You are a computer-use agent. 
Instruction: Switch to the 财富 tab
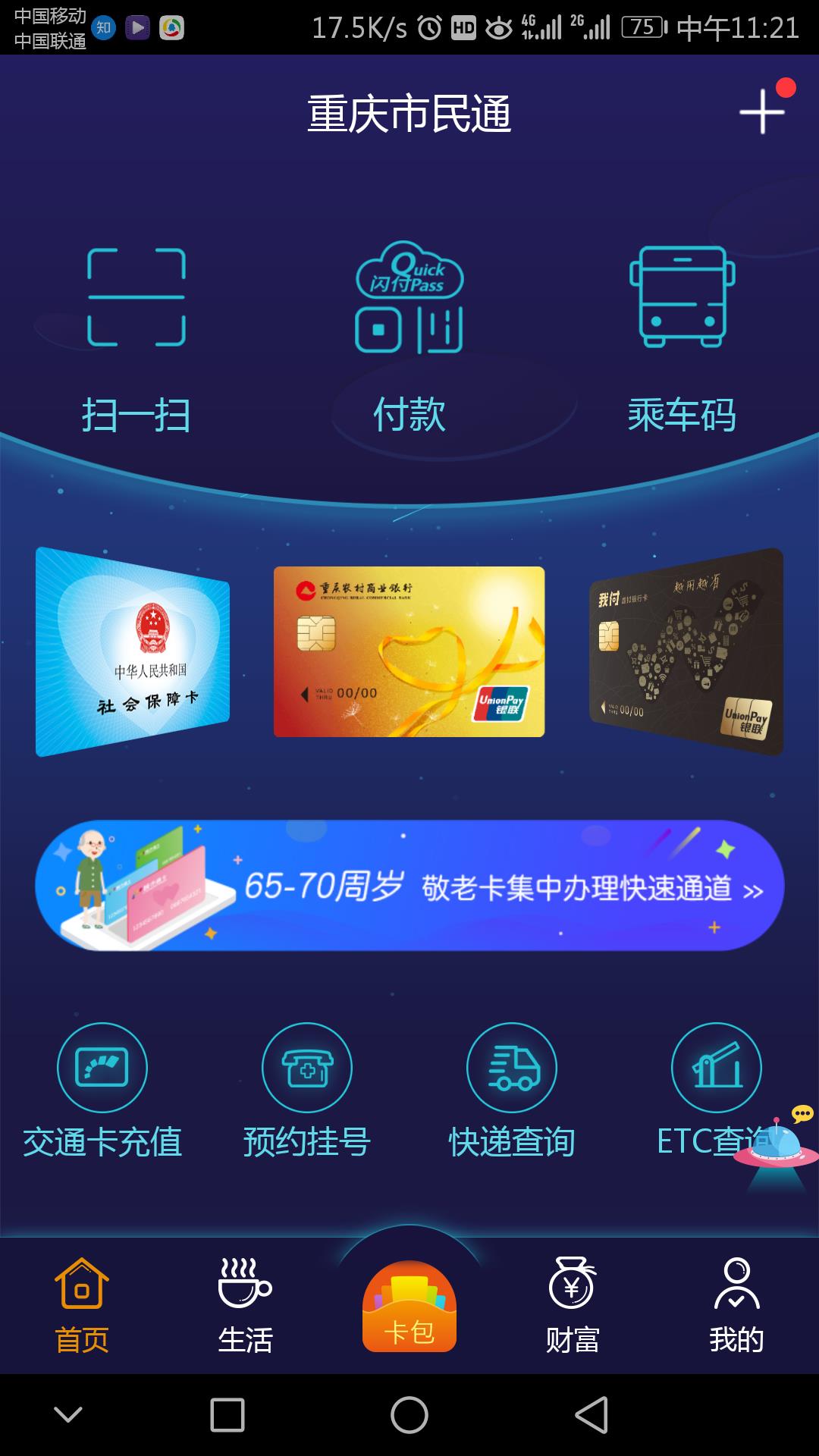click(x=573, y=1306)
